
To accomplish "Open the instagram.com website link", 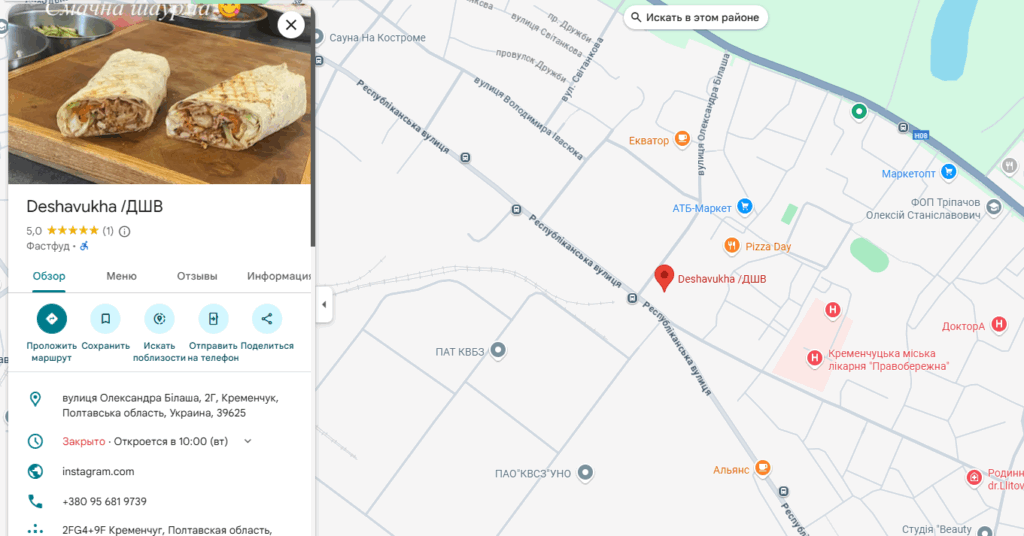I will coord(98,471).
